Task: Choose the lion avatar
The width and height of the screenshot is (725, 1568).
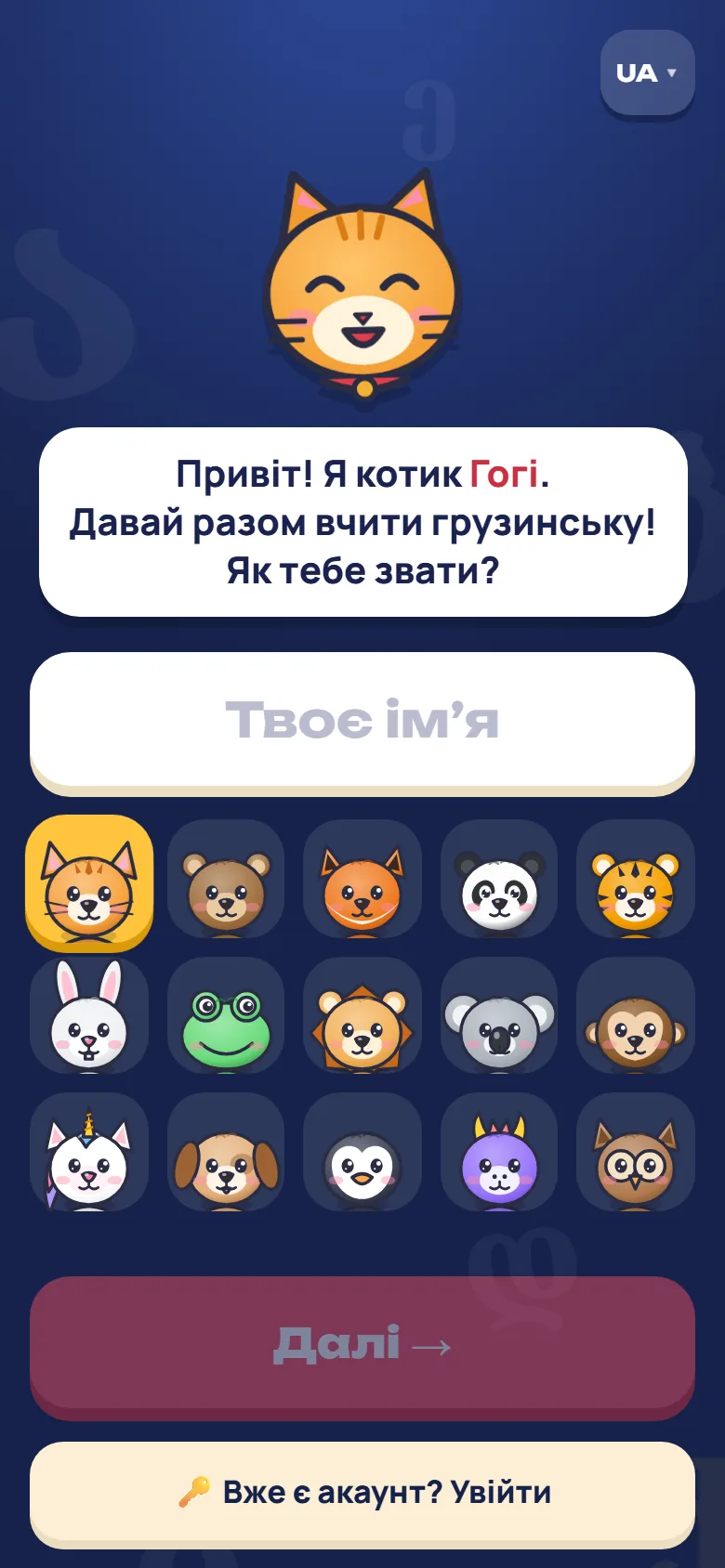Action: [x=362, y=1015]
